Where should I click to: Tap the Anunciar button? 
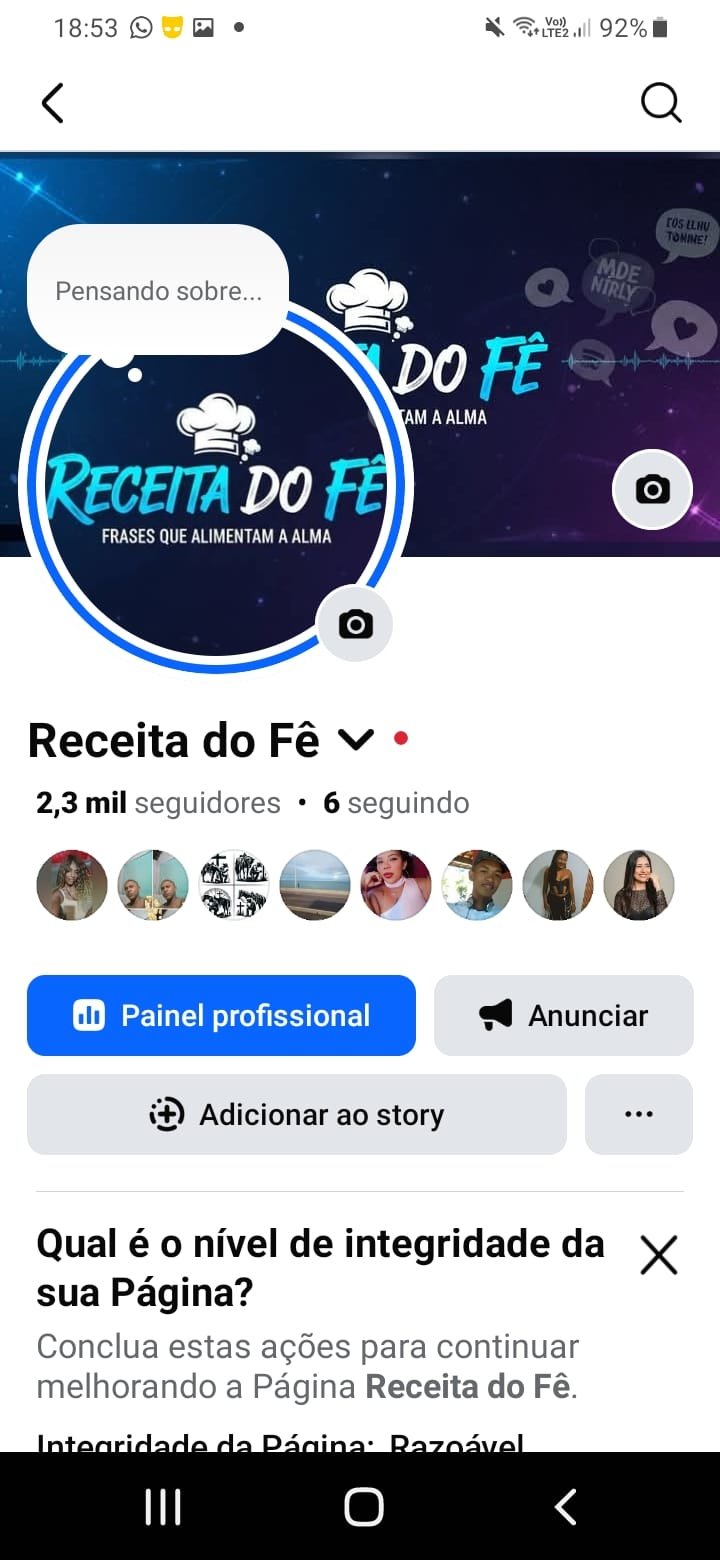563,1016
